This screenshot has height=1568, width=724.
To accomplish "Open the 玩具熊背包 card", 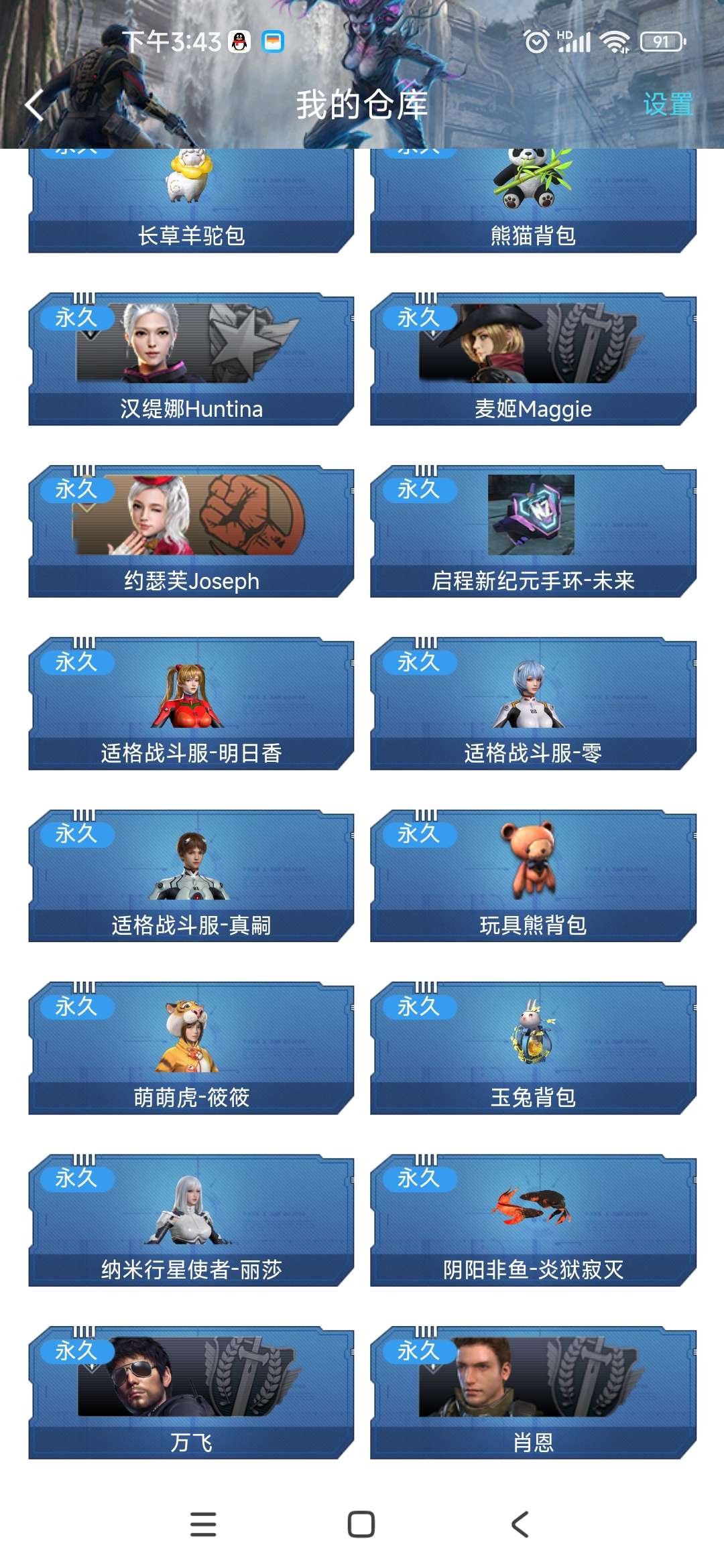I will tap(533, 876).
